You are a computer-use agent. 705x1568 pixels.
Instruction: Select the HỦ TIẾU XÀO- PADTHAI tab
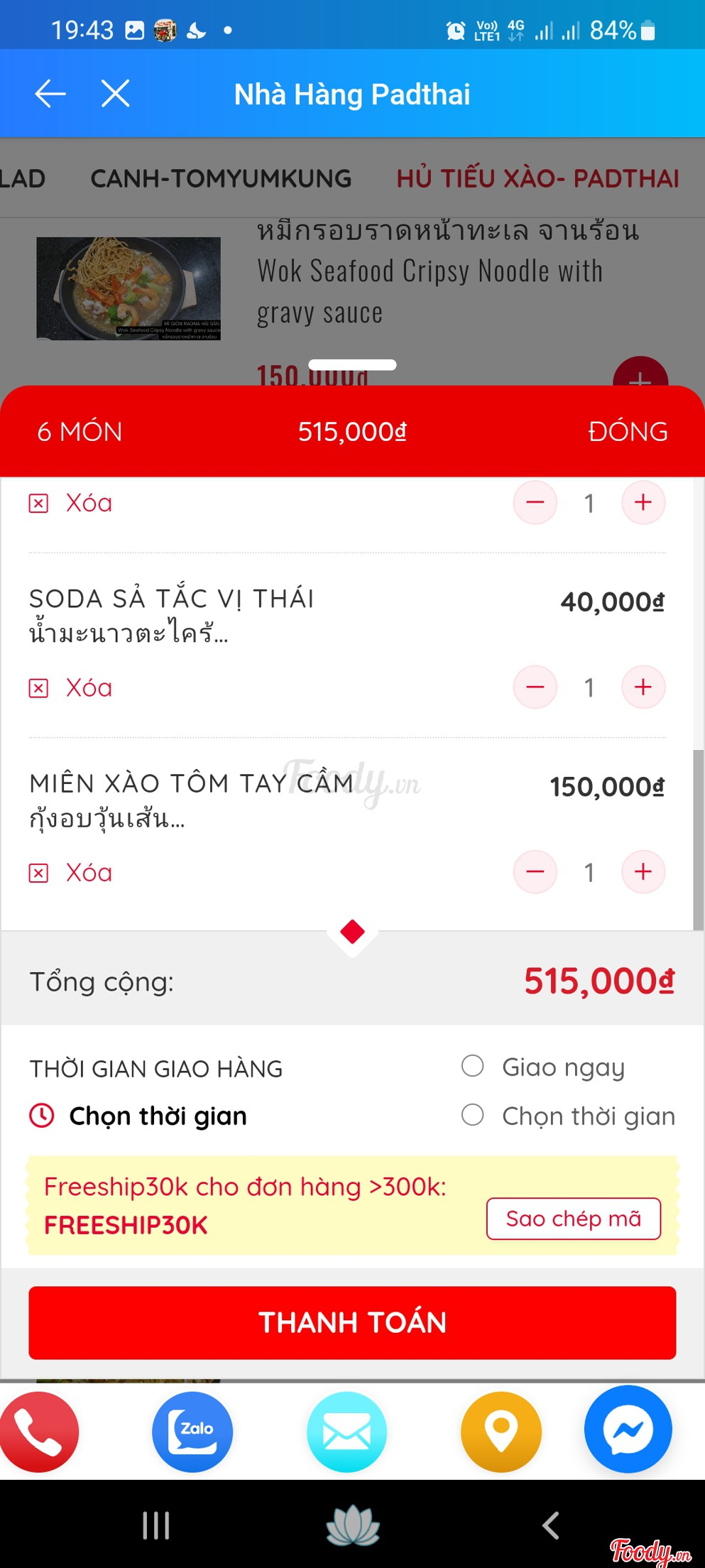click(x=537, y=178)
